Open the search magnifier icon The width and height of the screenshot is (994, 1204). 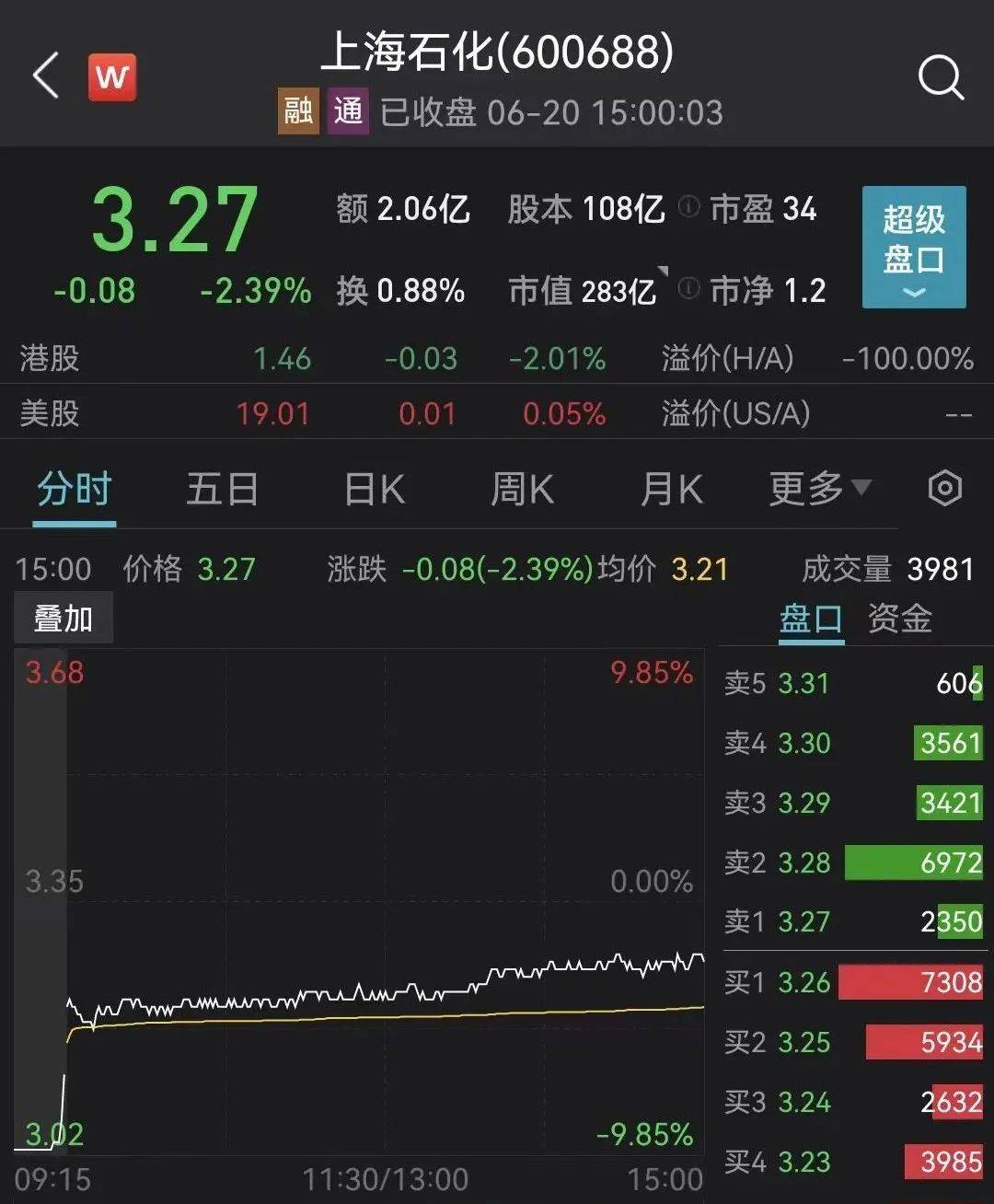(941, 75)
